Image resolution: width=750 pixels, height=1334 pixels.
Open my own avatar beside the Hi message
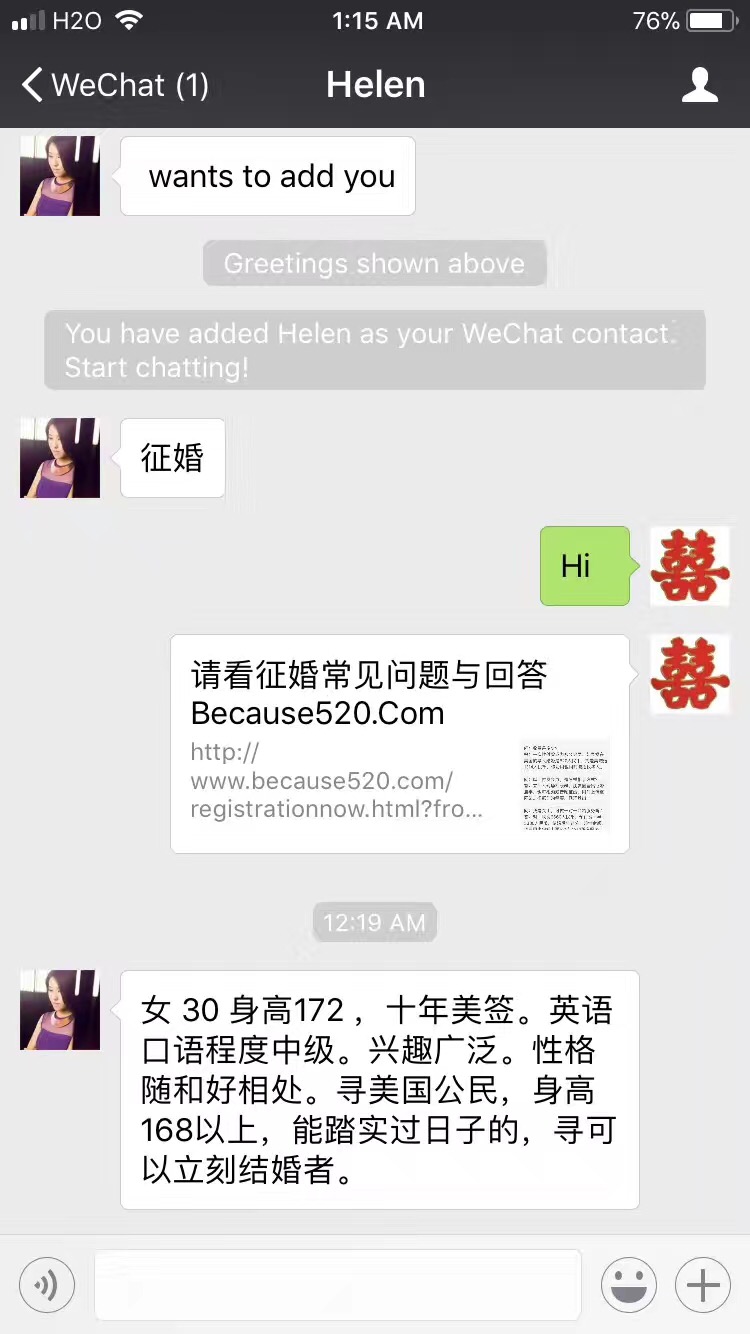(x=690, y=566)
